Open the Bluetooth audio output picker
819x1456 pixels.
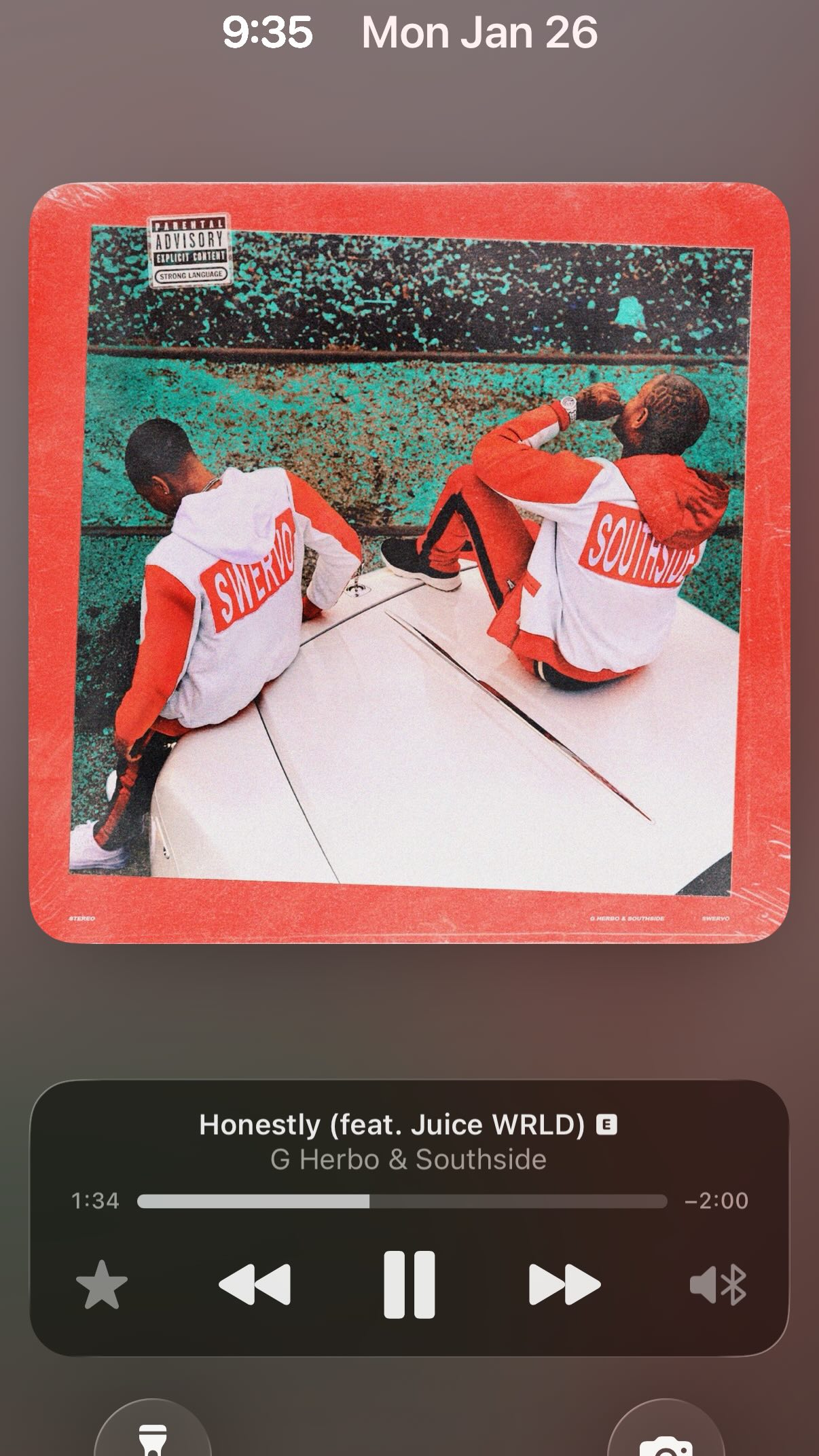pyautogui.click(x=718, y=1285)
